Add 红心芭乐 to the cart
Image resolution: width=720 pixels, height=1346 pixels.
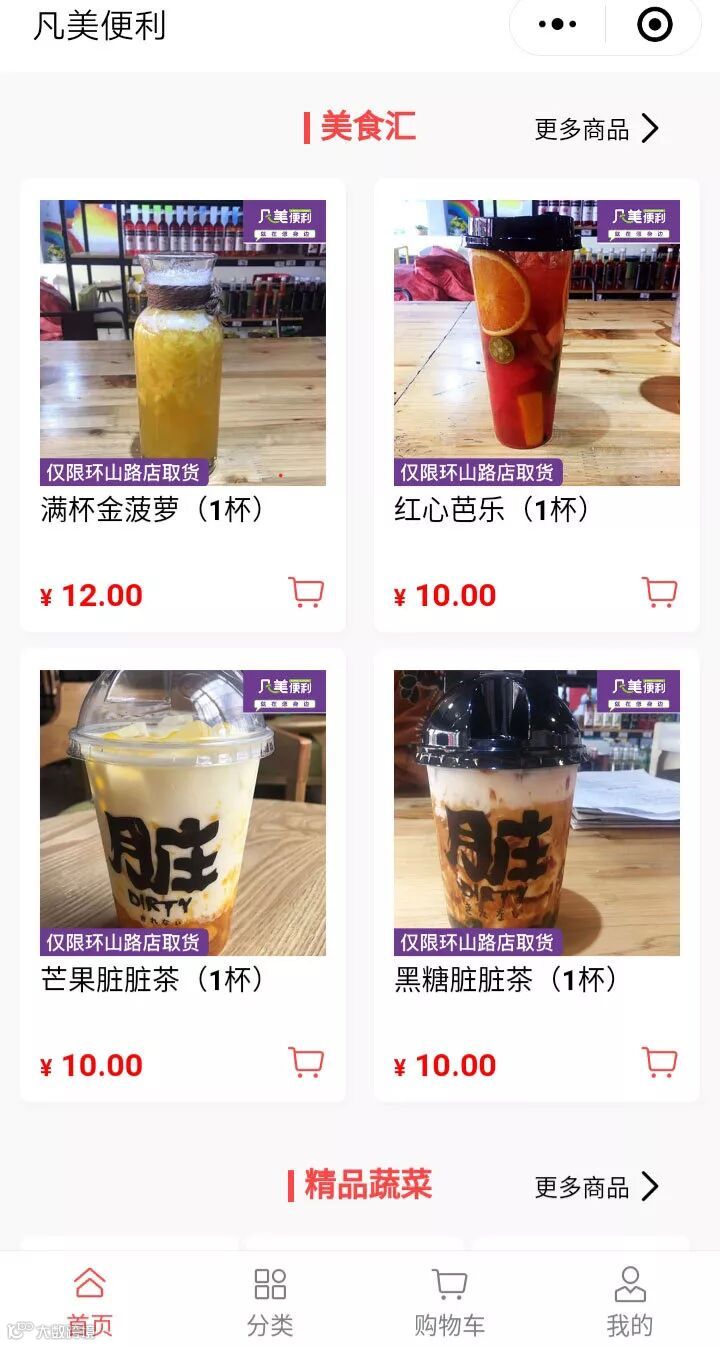660,592
